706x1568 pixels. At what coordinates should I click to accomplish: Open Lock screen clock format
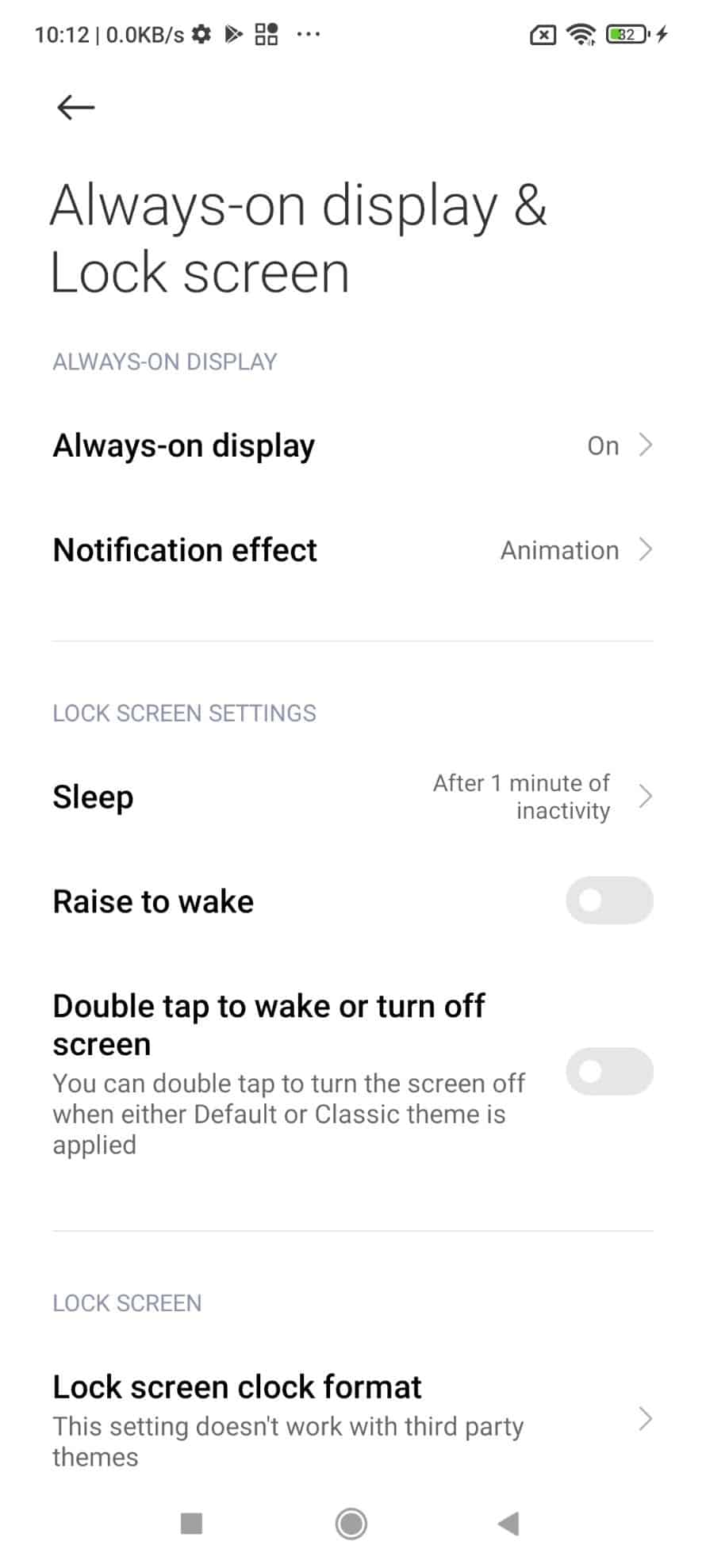point(352,1420)
